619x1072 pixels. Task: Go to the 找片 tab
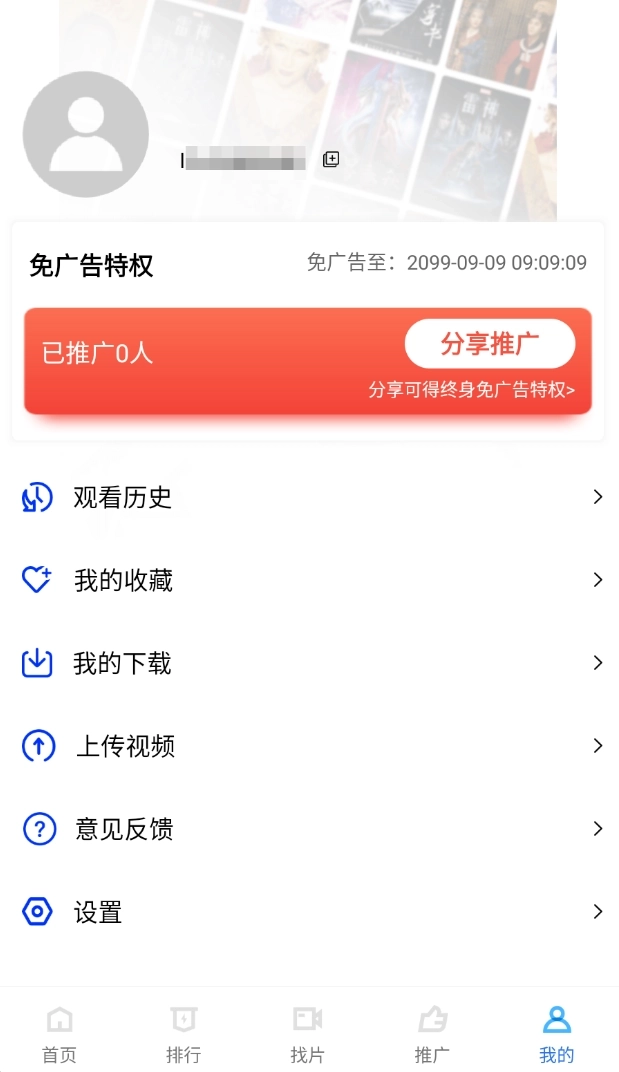click(x=308, y=1034)
